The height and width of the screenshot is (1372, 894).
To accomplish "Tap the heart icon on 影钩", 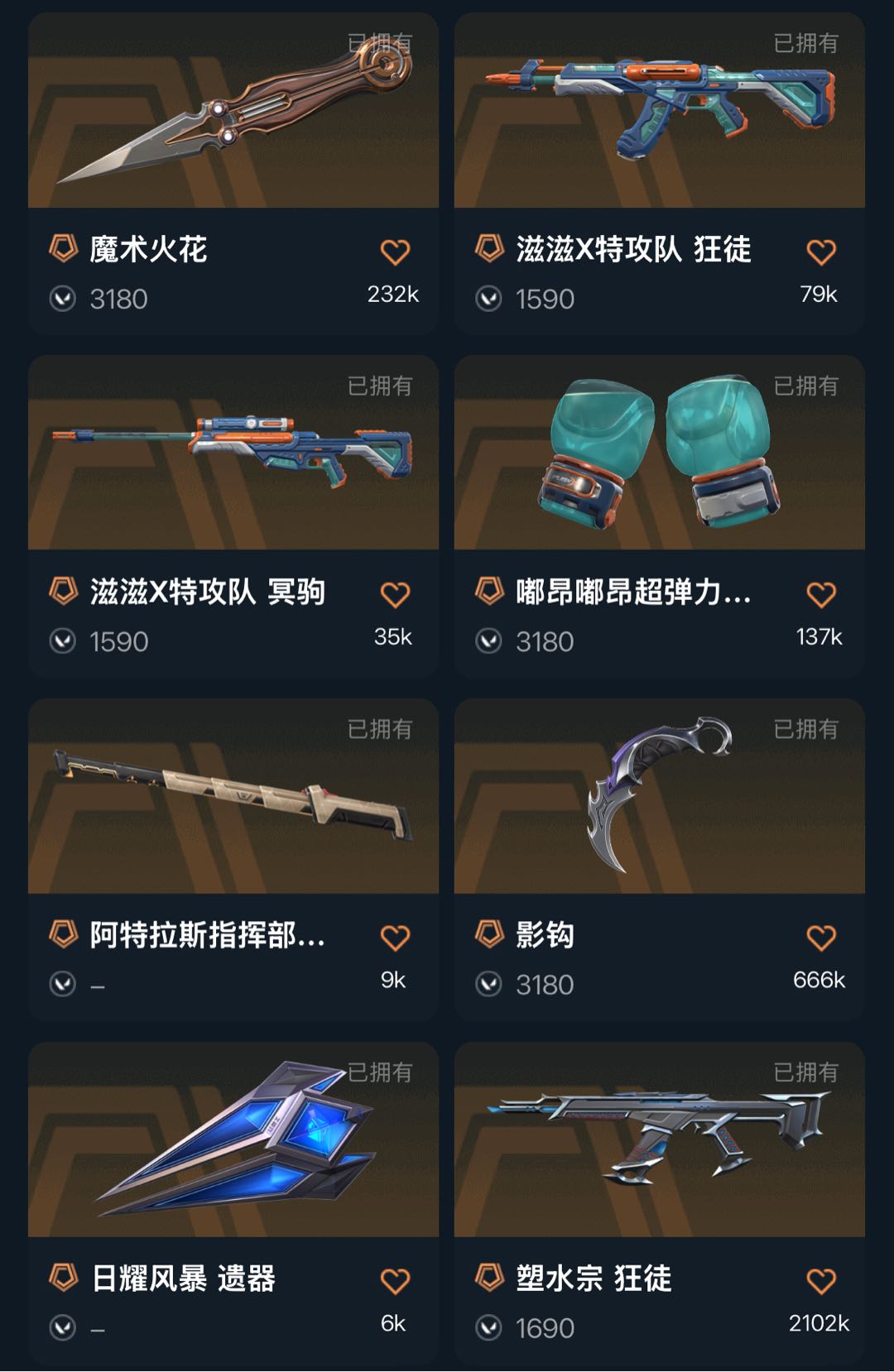I will pos(821,938).
